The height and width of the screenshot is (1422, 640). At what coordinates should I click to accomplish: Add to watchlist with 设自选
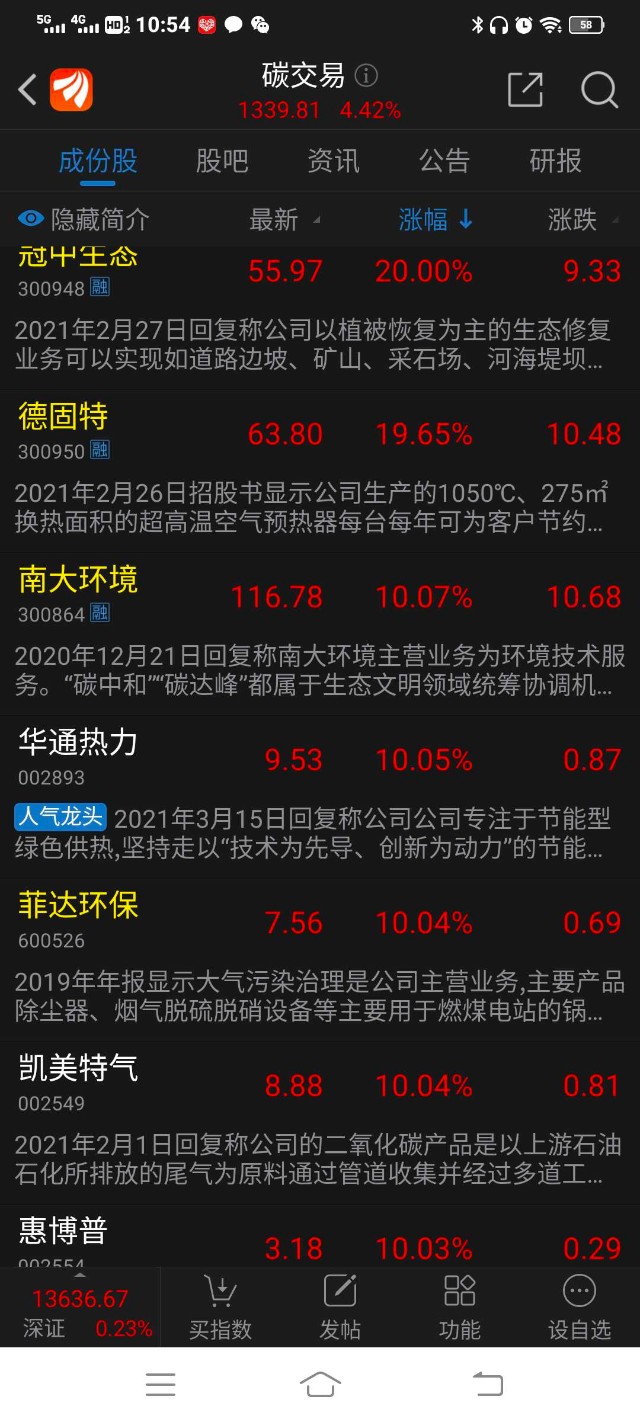579,1307
